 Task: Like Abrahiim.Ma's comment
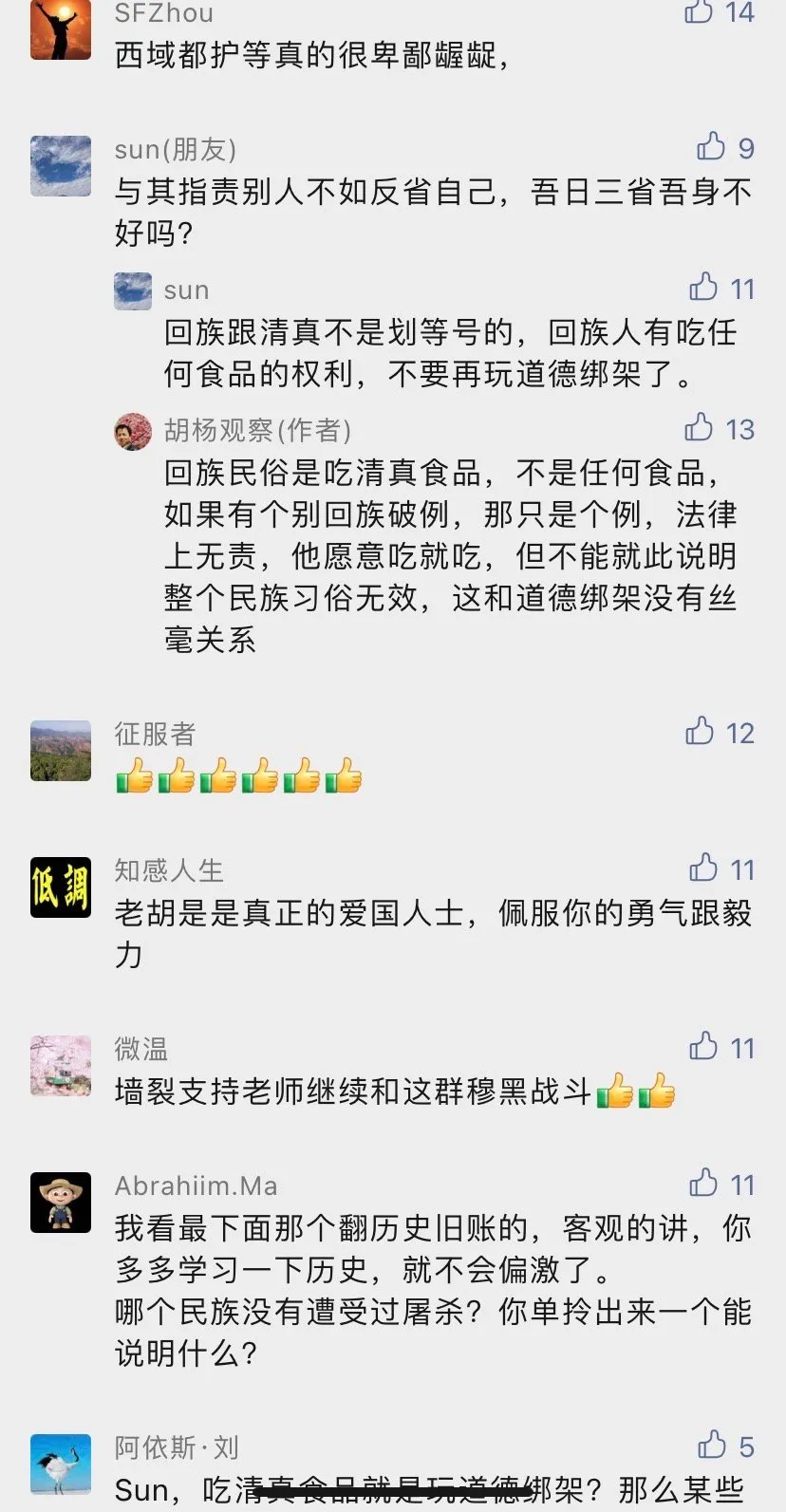tap(703, 1184)
